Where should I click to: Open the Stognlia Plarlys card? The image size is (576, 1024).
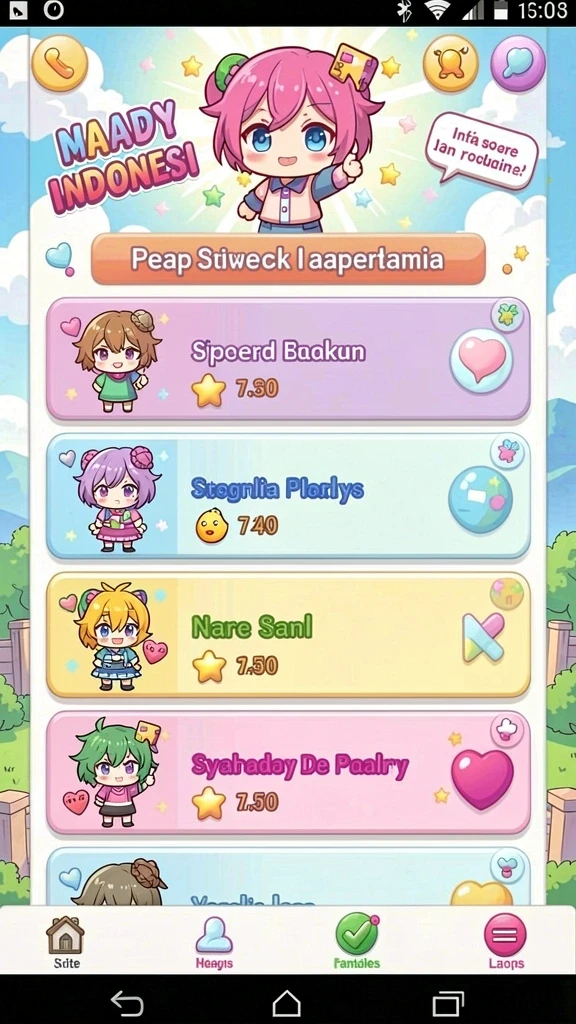[x=288, y=496]
